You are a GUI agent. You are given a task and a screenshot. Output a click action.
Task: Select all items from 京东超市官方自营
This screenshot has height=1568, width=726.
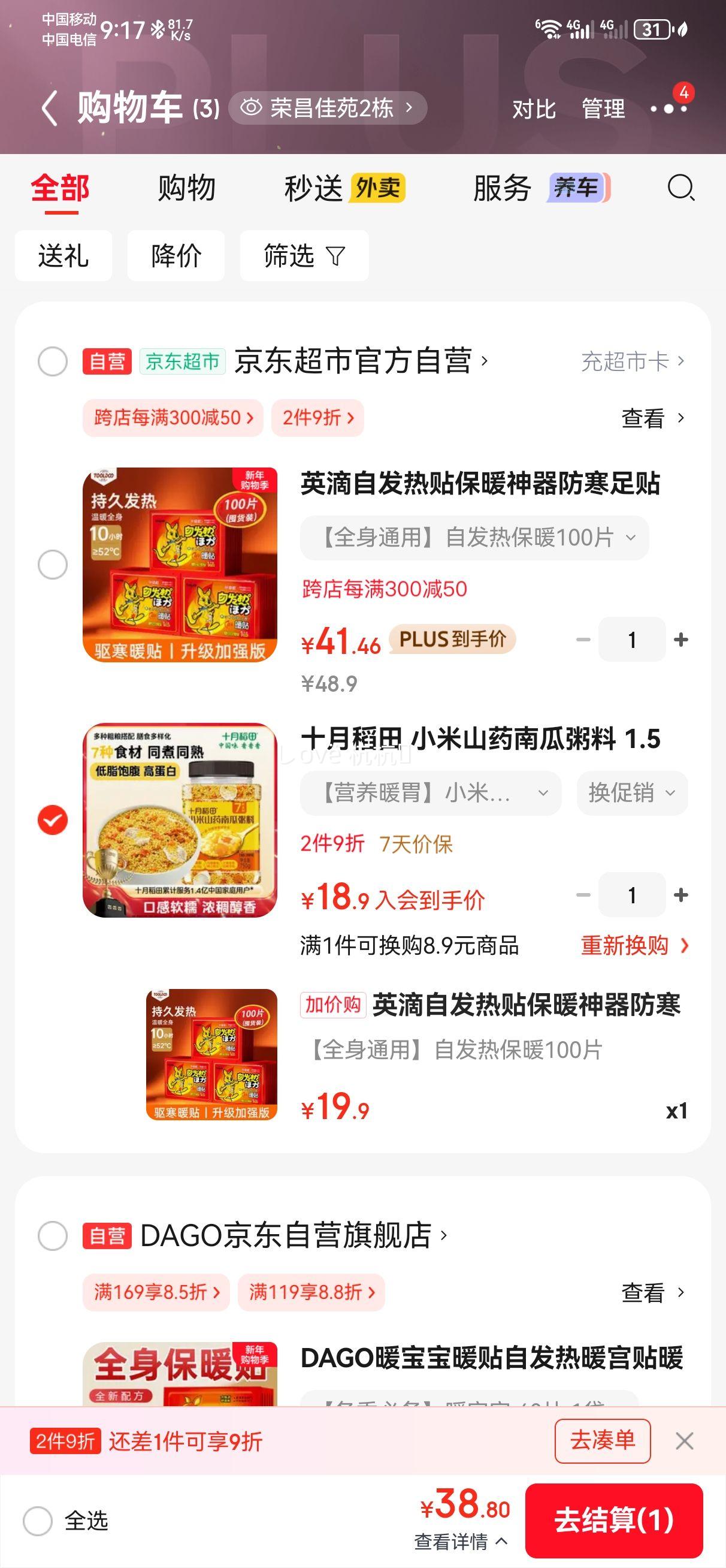53,361
